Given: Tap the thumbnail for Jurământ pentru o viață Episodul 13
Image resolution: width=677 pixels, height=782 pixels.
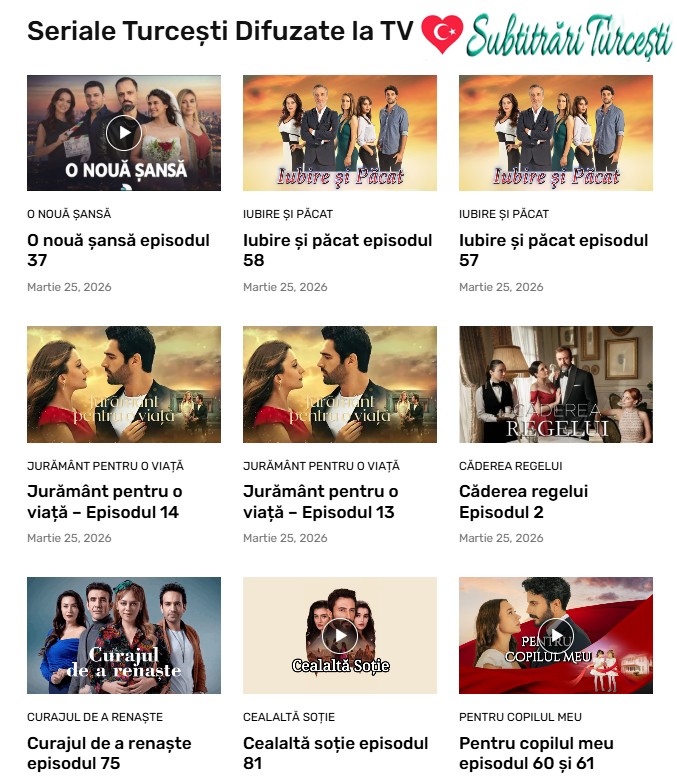Looking at the screenshot, I should click(x=339, y=384).
